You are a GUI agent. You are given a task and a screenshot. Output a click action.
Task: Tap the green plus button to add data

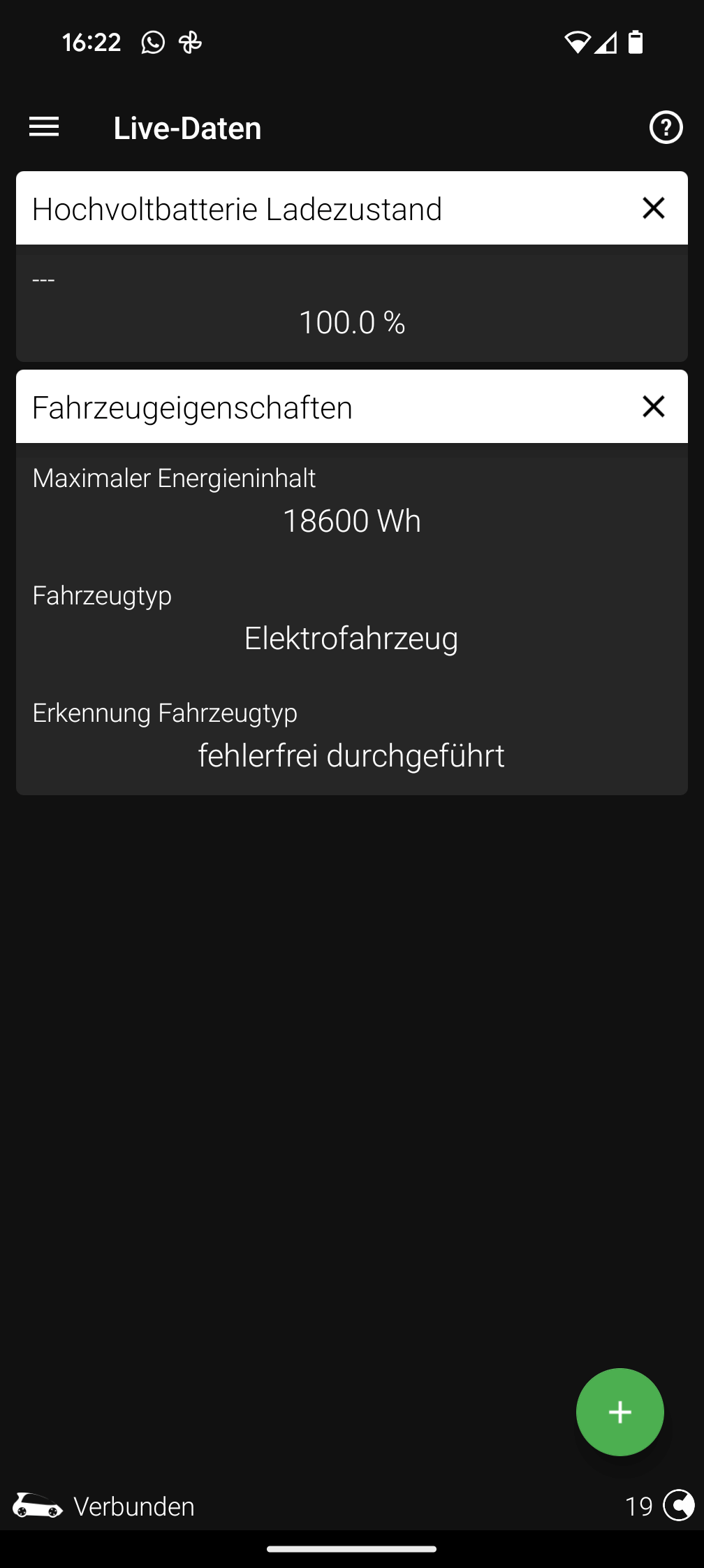click(x=619, y=1411)
